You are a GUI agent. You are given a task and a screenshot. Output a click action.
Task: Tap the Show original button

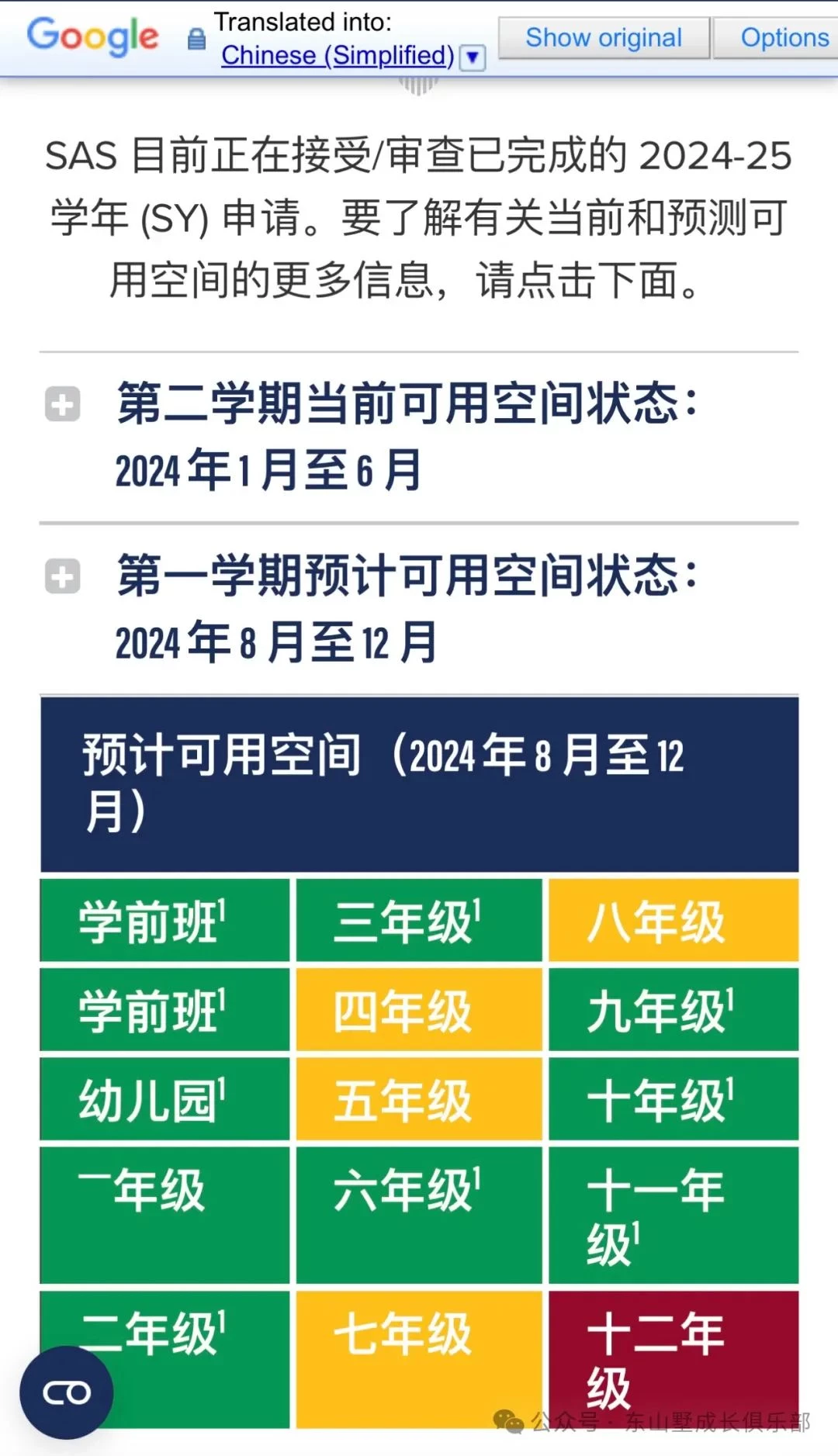603,38
